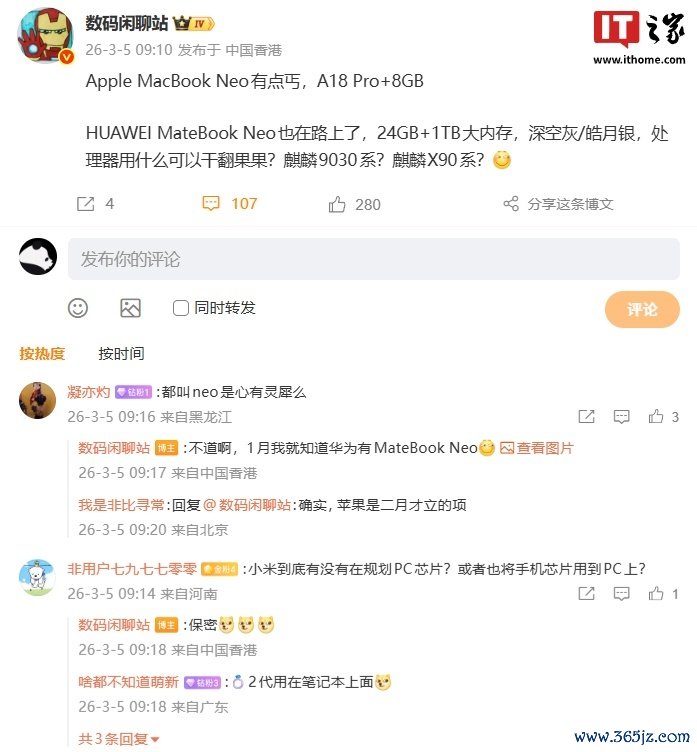Tap 分享这条博文 share option
Viewport: 697px width, 752px height.
tap(558, 204)
